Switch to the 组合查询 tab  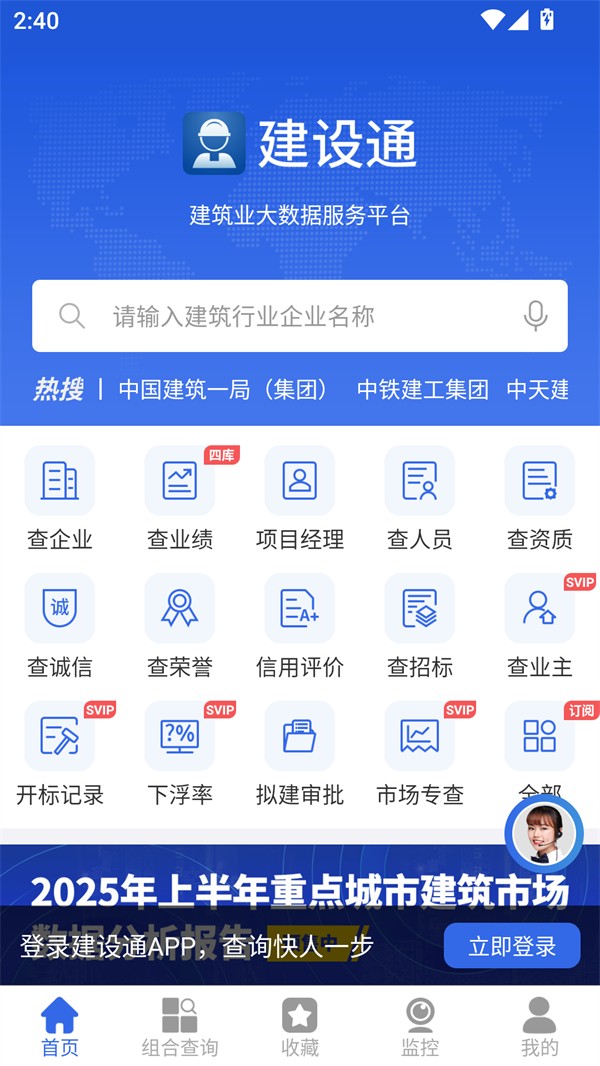pyautogui.click(x=180, y=1027)
